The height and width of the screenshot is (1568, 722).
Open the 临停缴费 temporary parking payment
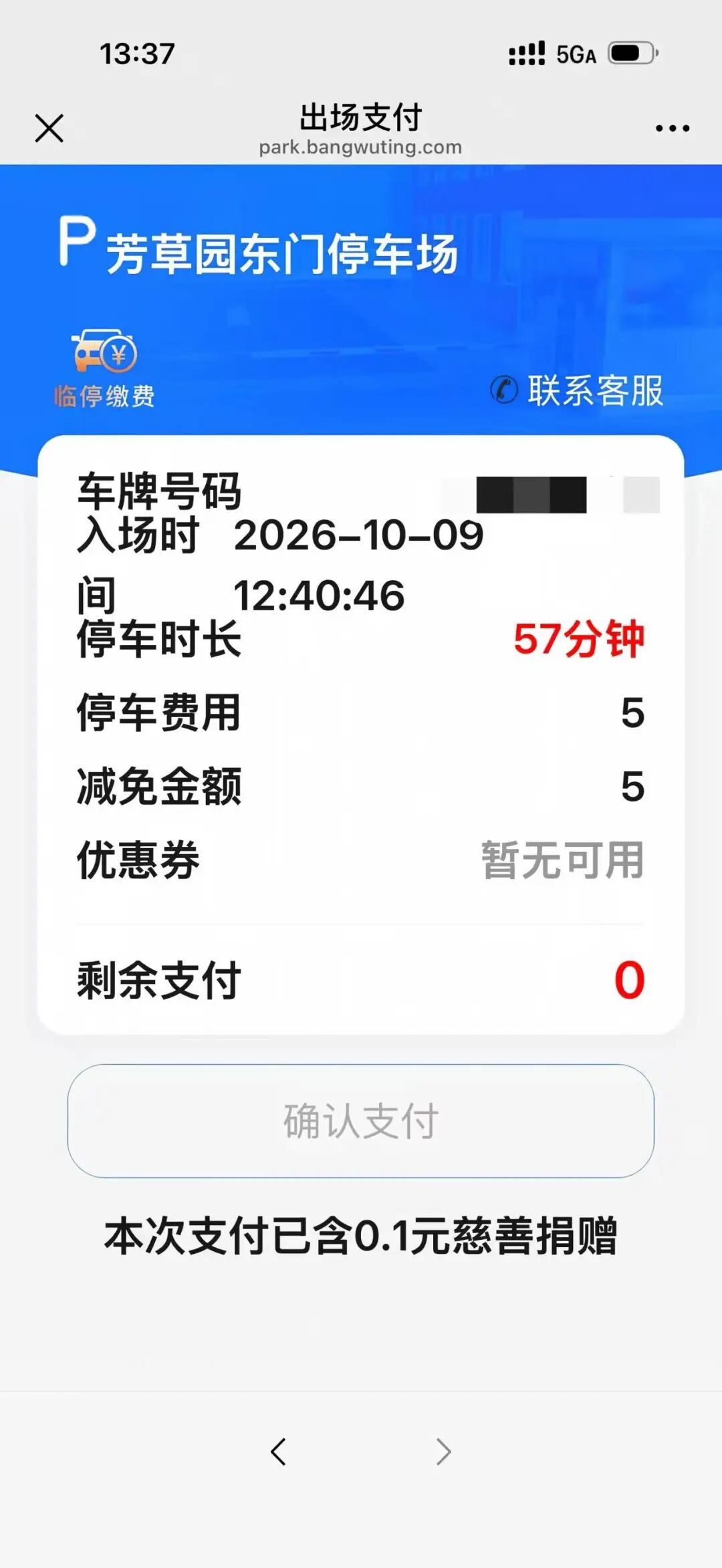tap(104, 368)
